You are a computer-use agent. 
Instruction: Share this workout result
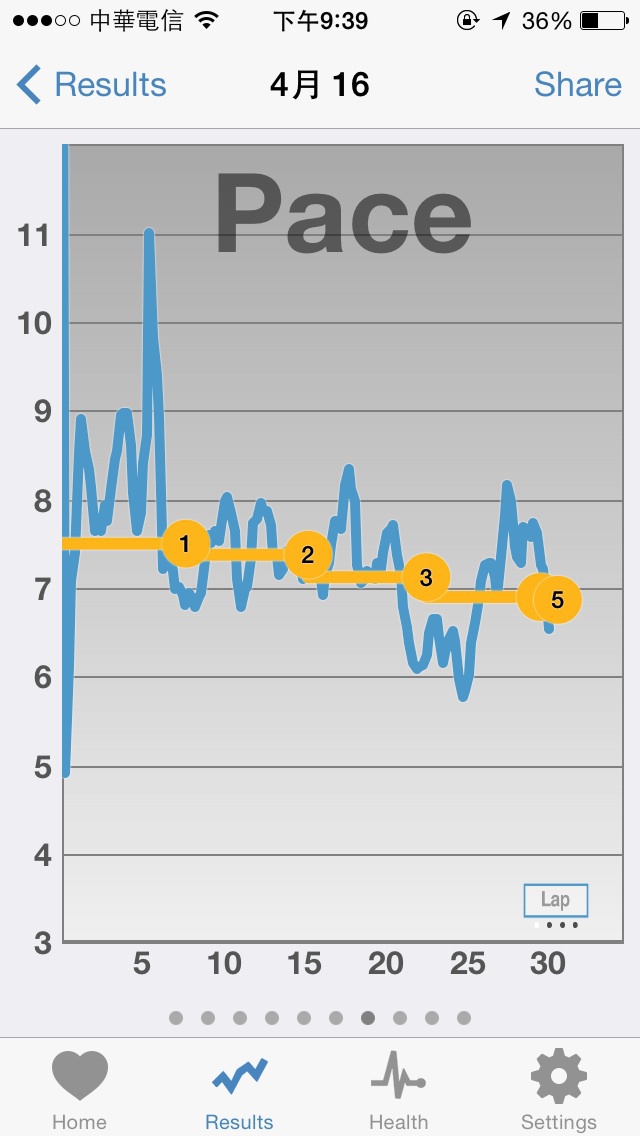(578, 85)
